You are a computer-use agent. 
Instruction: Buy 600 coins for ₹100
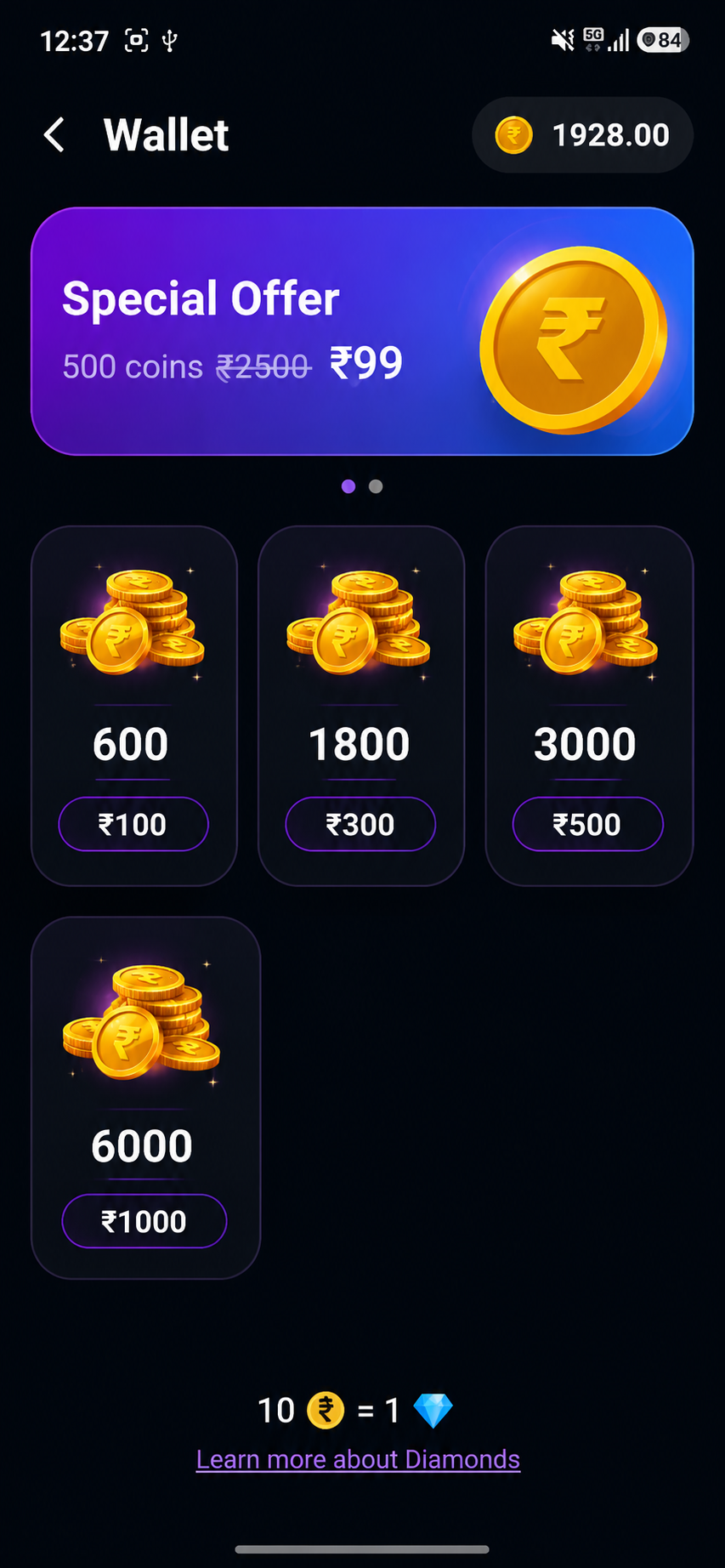pyautogui.click(x=133, y=824)
